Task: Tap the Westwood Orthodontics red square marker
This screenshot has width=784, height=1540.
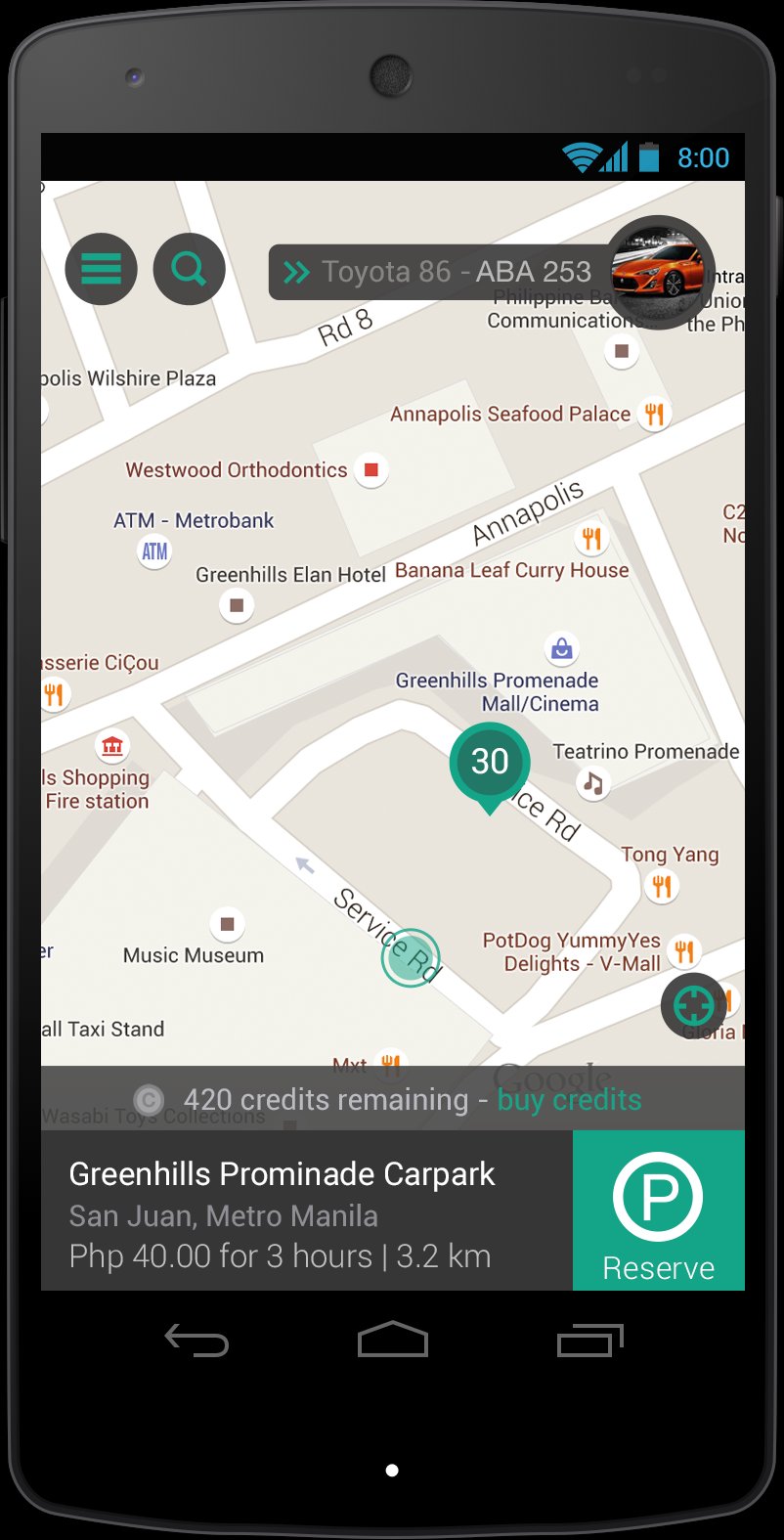Action: (x=370, y=469)
